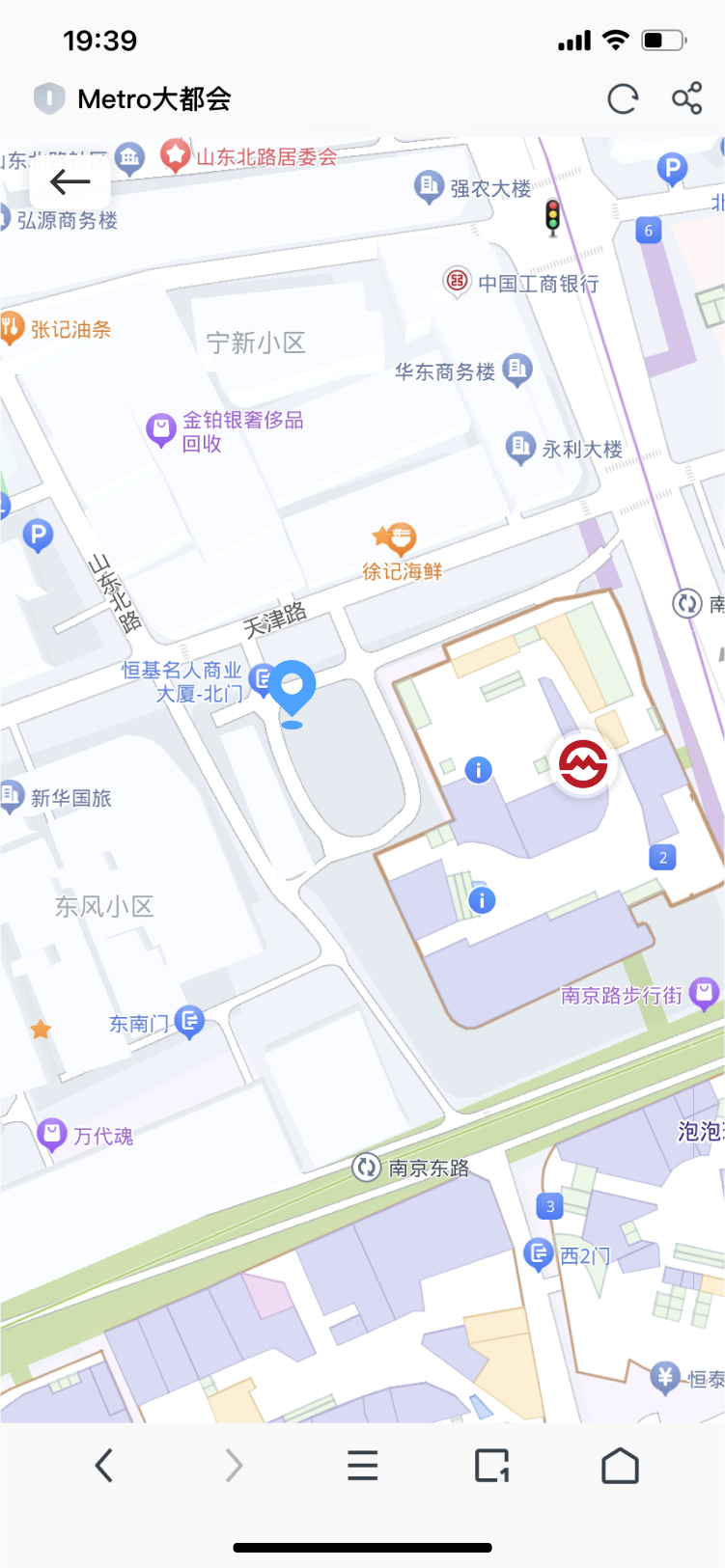The width and height of the screenshot is (725, 1568).
Task: Open the browser tabs switcher
Action: pyautogui.click(x=491, y=1466)
